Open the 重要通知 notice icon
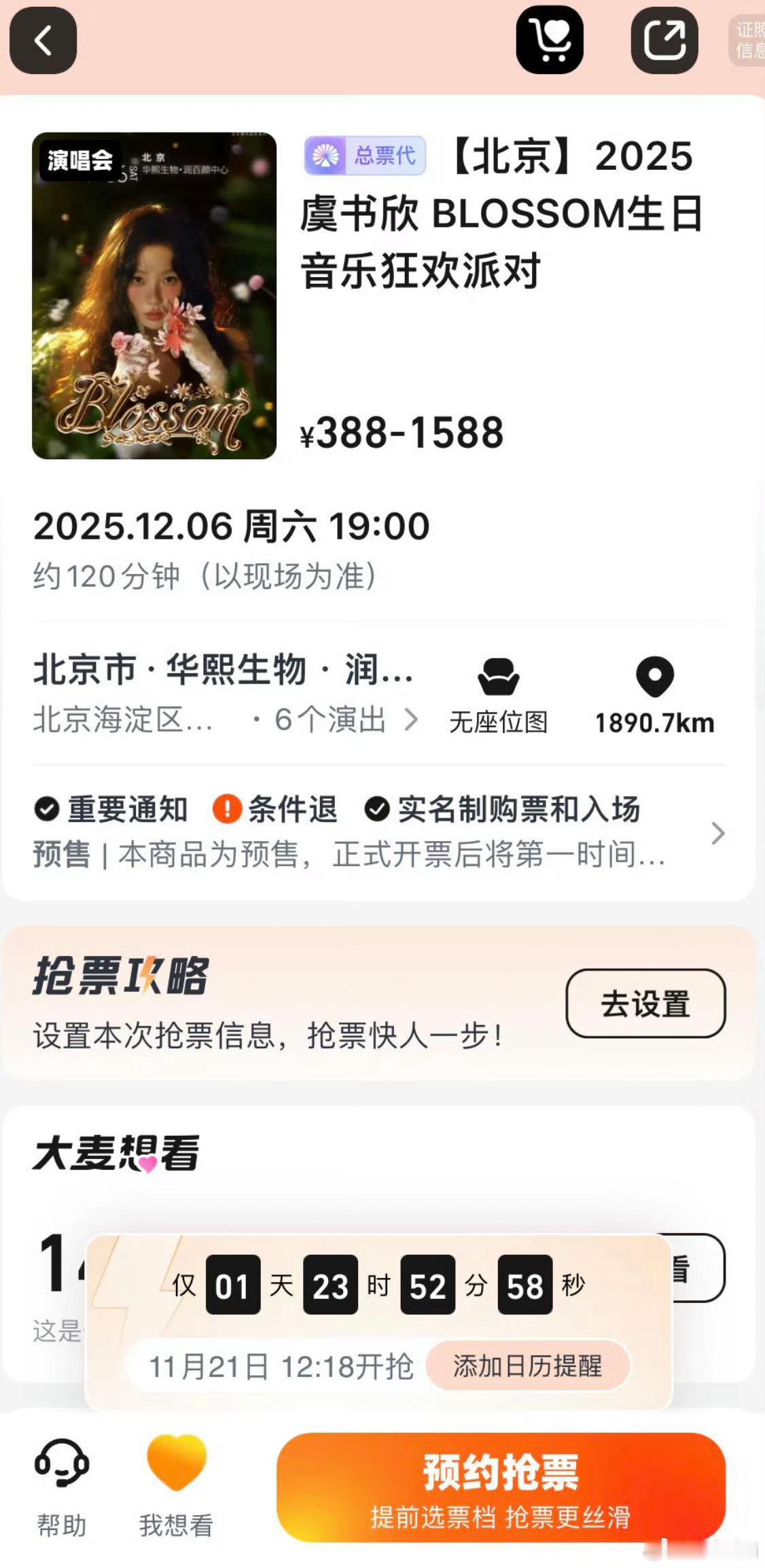The image size is (765, 1568). (x=46, y=808)
